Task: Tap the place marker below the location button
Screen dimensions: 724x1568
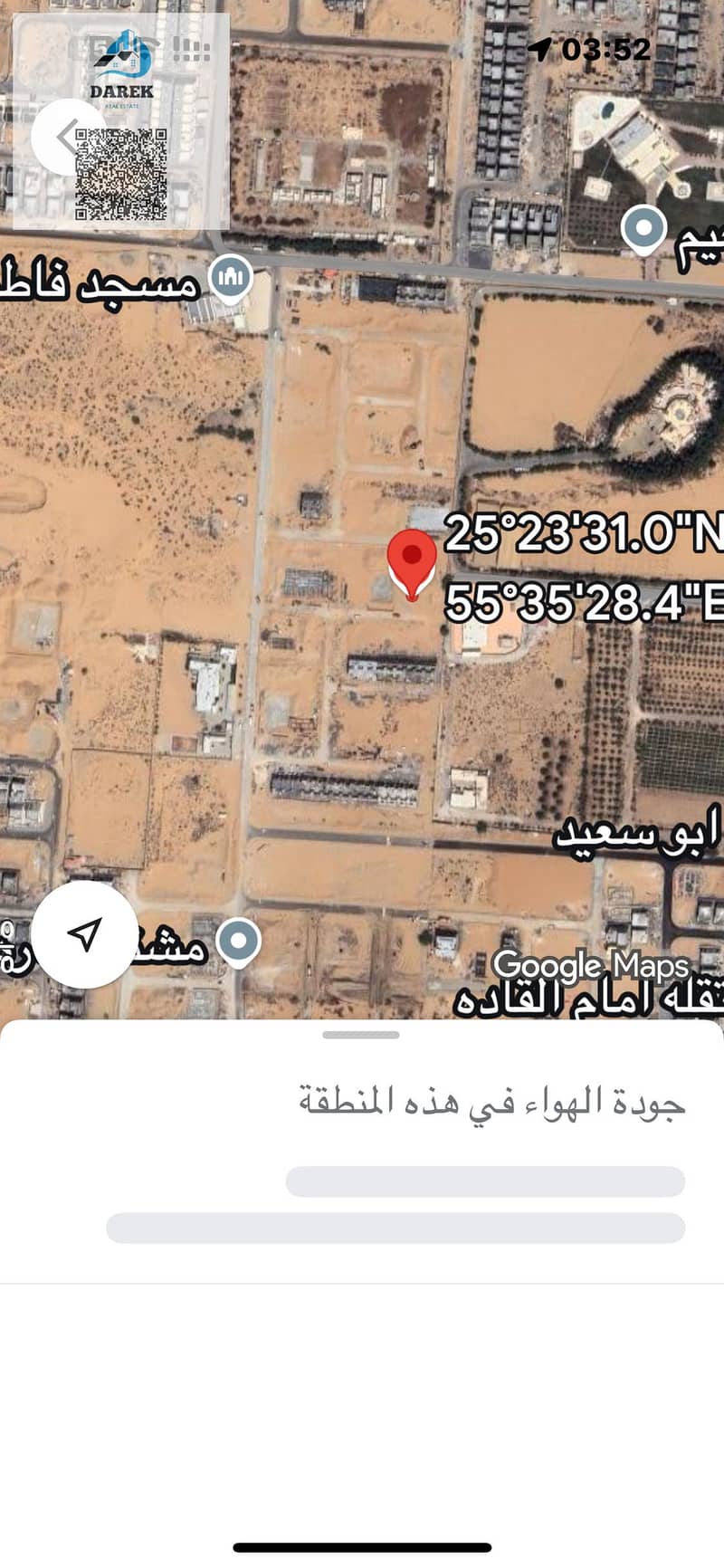Action: (x=238, y=943)
